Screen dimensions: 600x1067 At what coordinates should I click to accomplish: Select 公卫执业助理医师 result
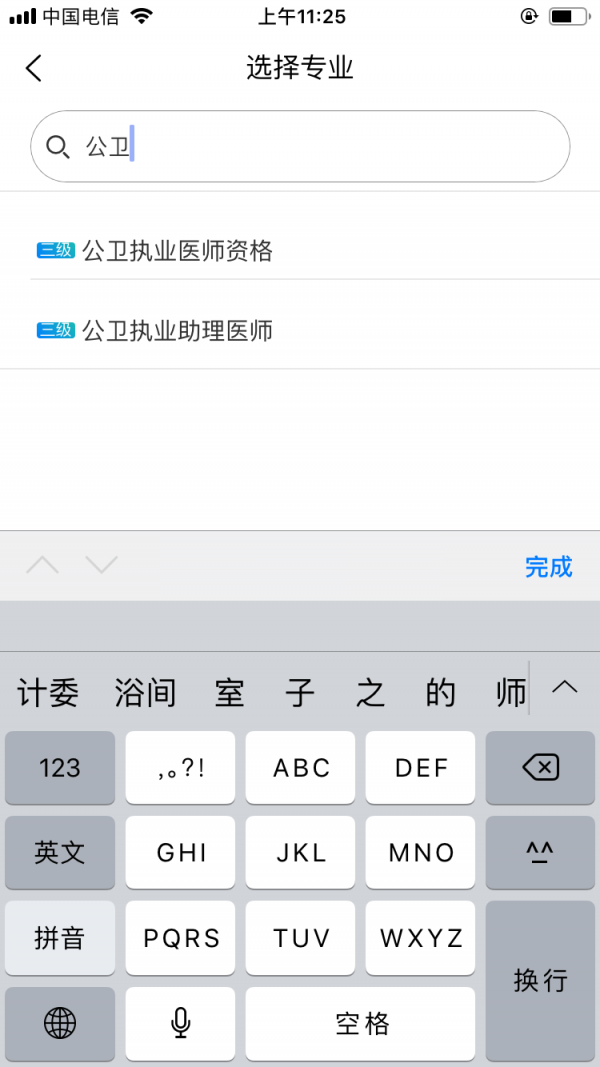177,331
